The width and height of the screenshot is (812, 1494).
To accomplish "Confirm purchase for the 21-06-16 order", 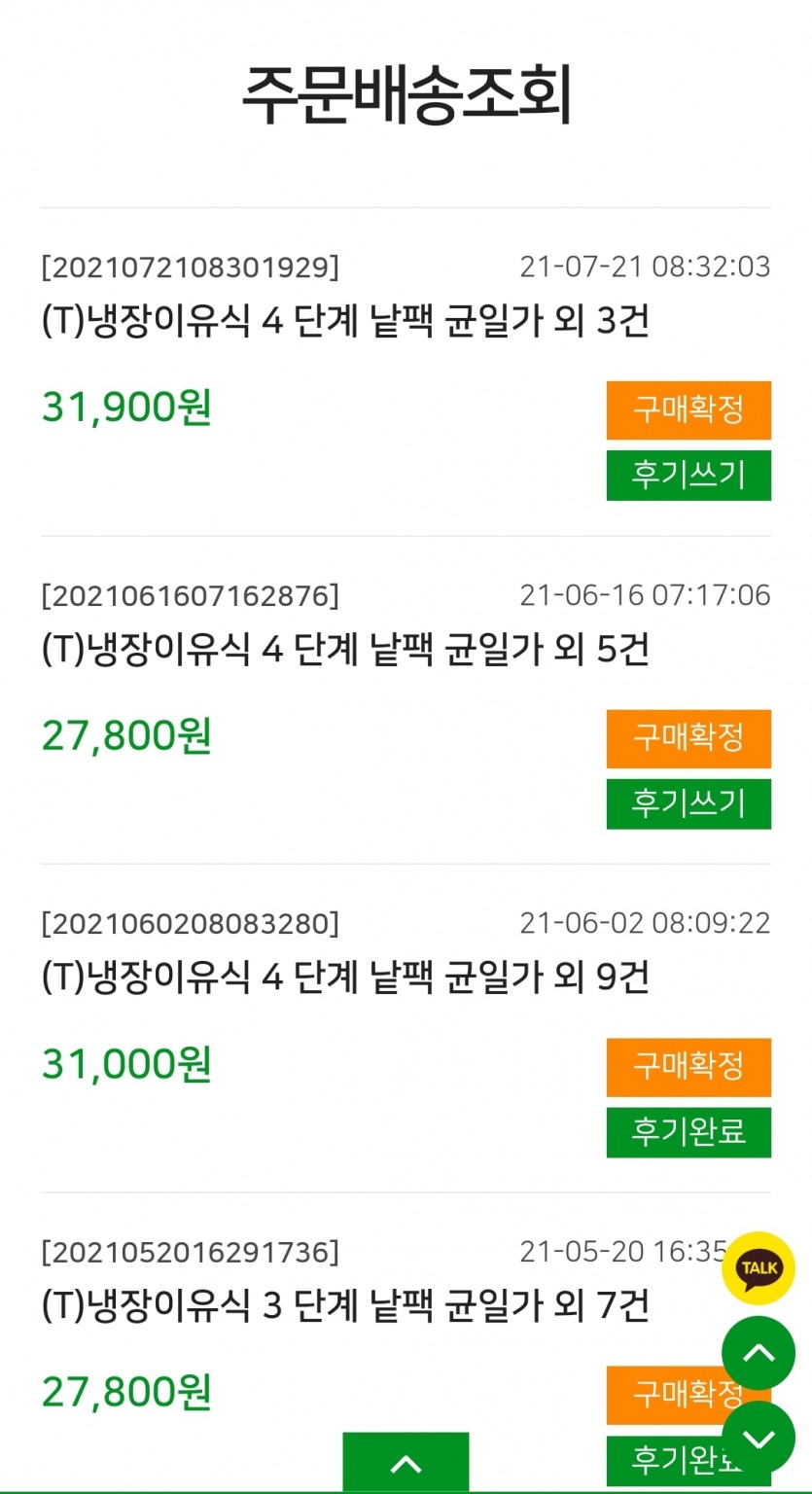I will [688, 739].
